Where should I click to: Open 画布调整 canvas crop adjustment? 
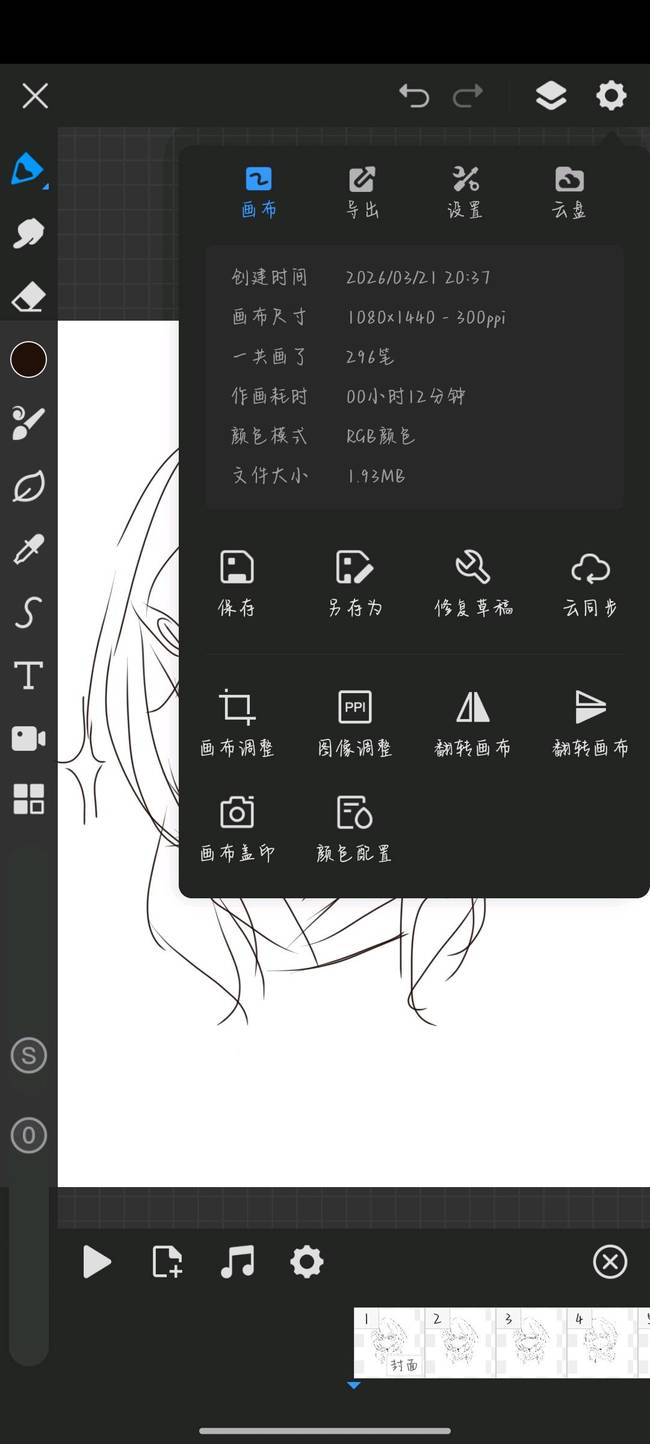click(x=237, y=722)
